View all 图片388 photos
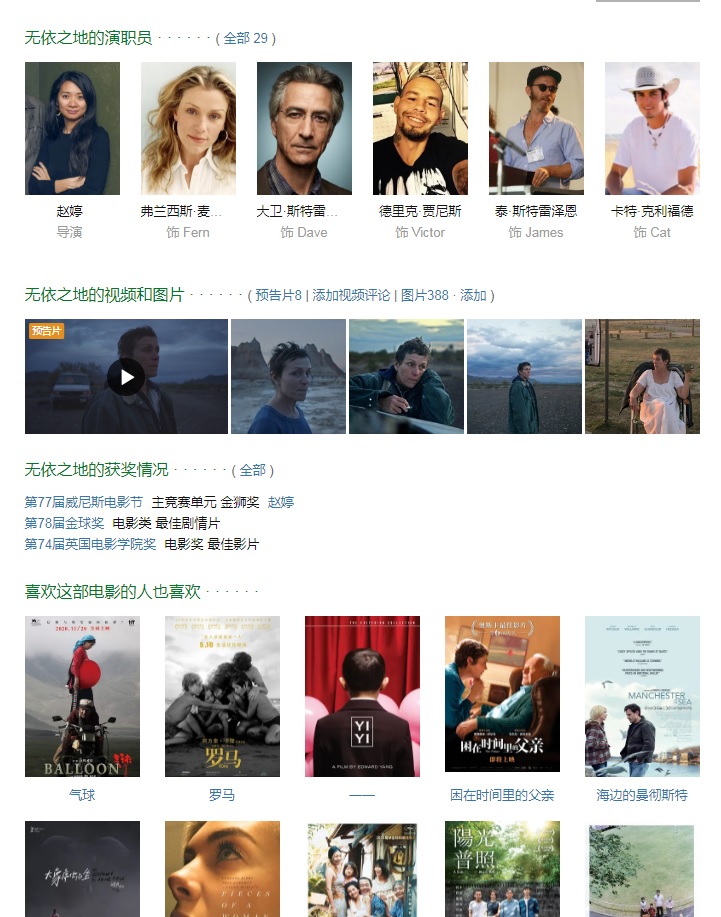This screenshot has width=721, height=917. coord(424,295)
